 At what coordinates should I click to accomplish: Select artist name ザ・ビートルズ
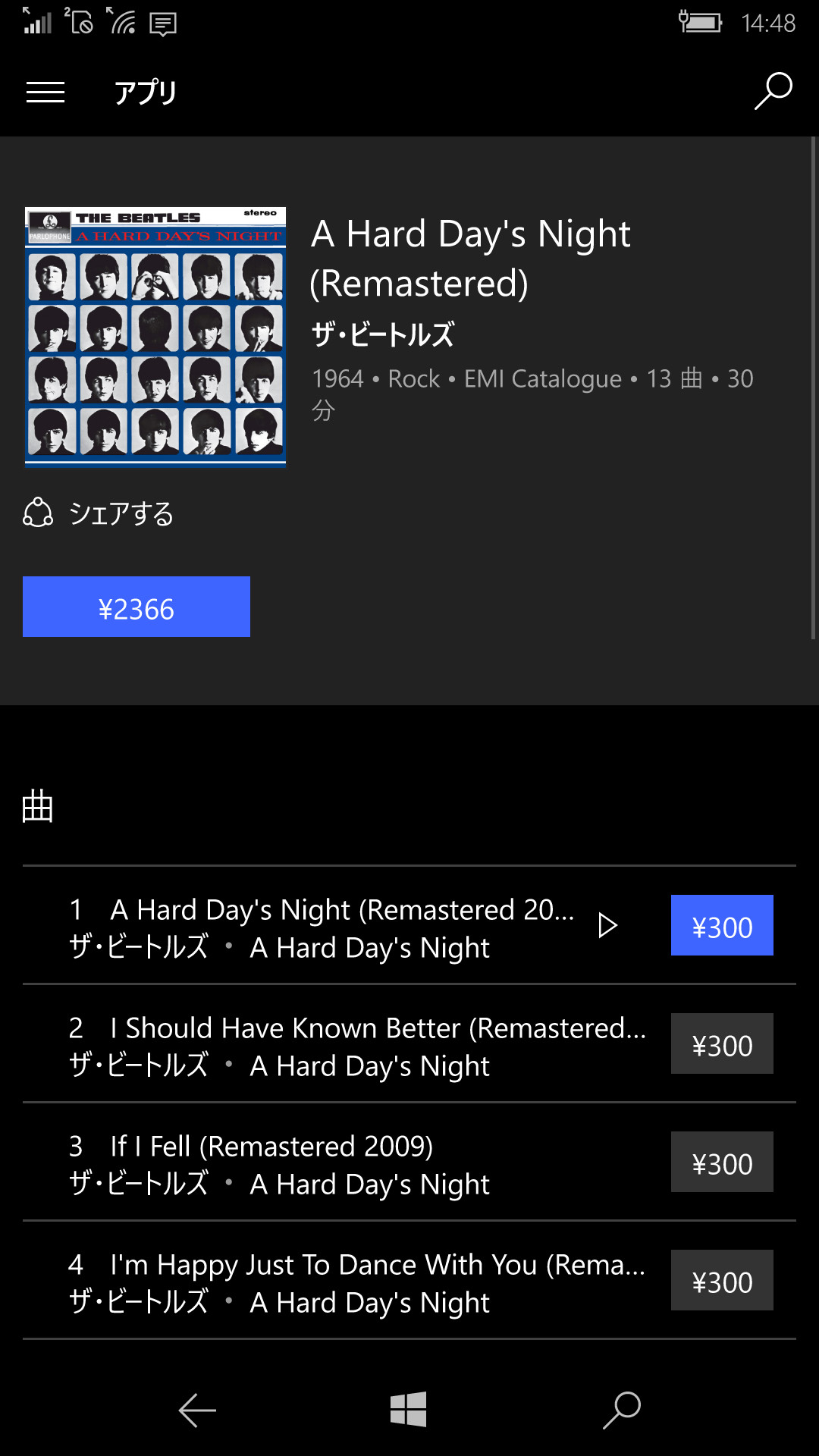[382, 334]
